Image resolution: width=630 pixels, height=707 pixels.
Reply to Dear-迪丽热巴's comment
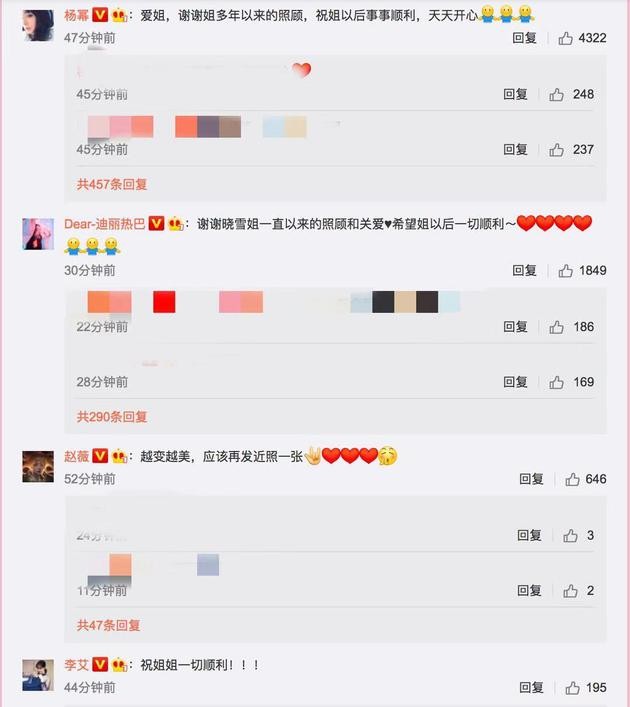525,270
